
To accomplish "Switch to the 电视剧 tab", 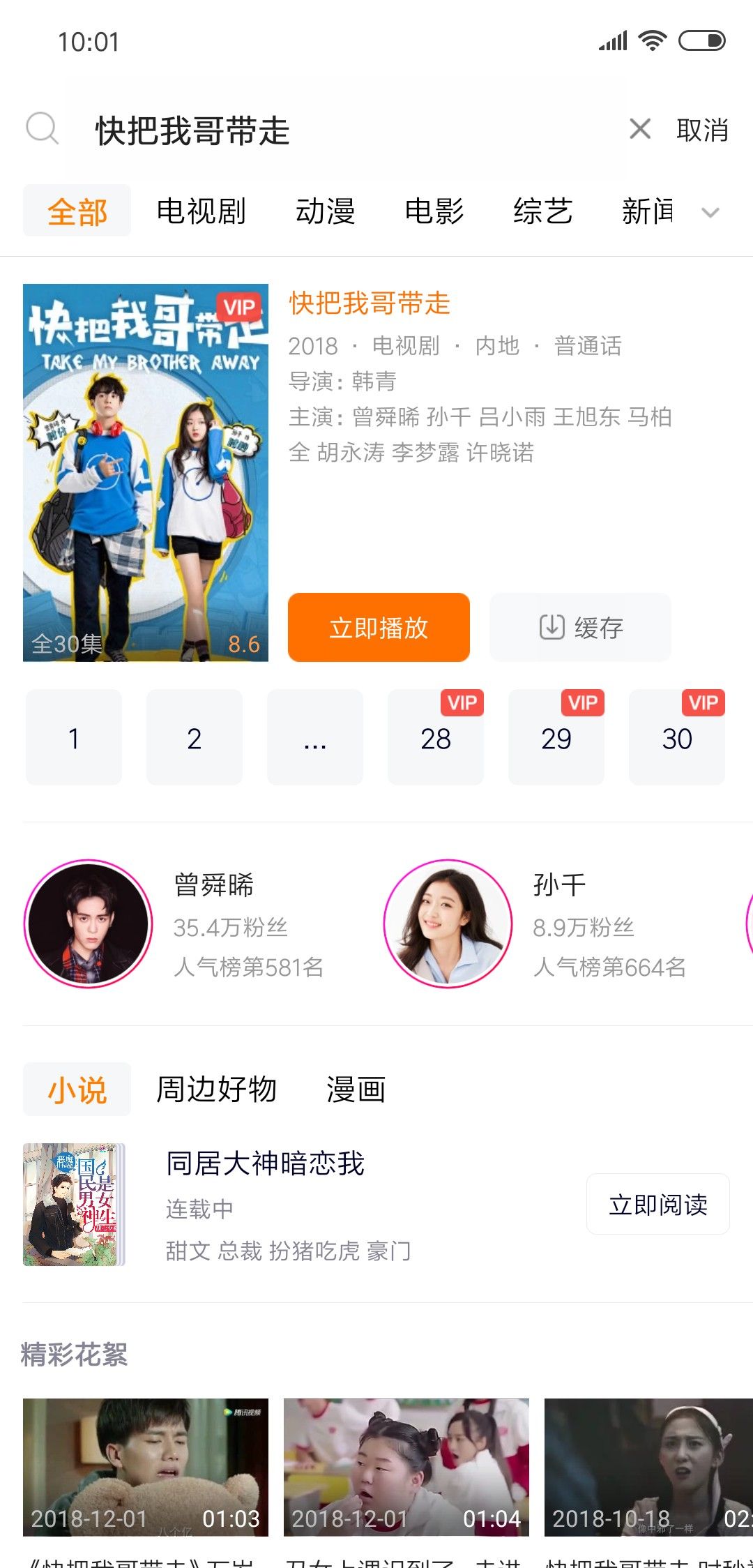I will coord(201,211).
